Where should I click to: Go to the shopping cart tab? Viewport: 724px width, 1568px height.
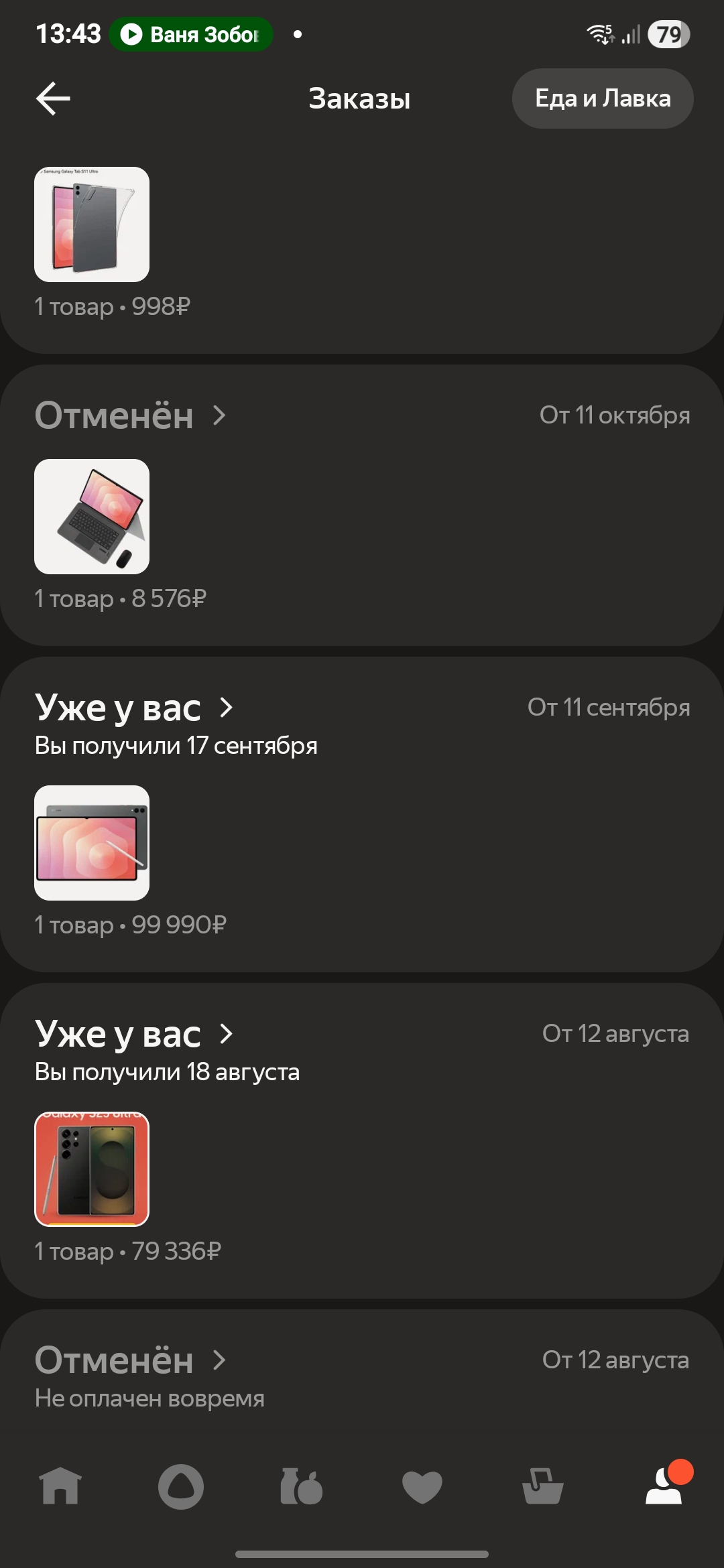(x=543, y=1486)
